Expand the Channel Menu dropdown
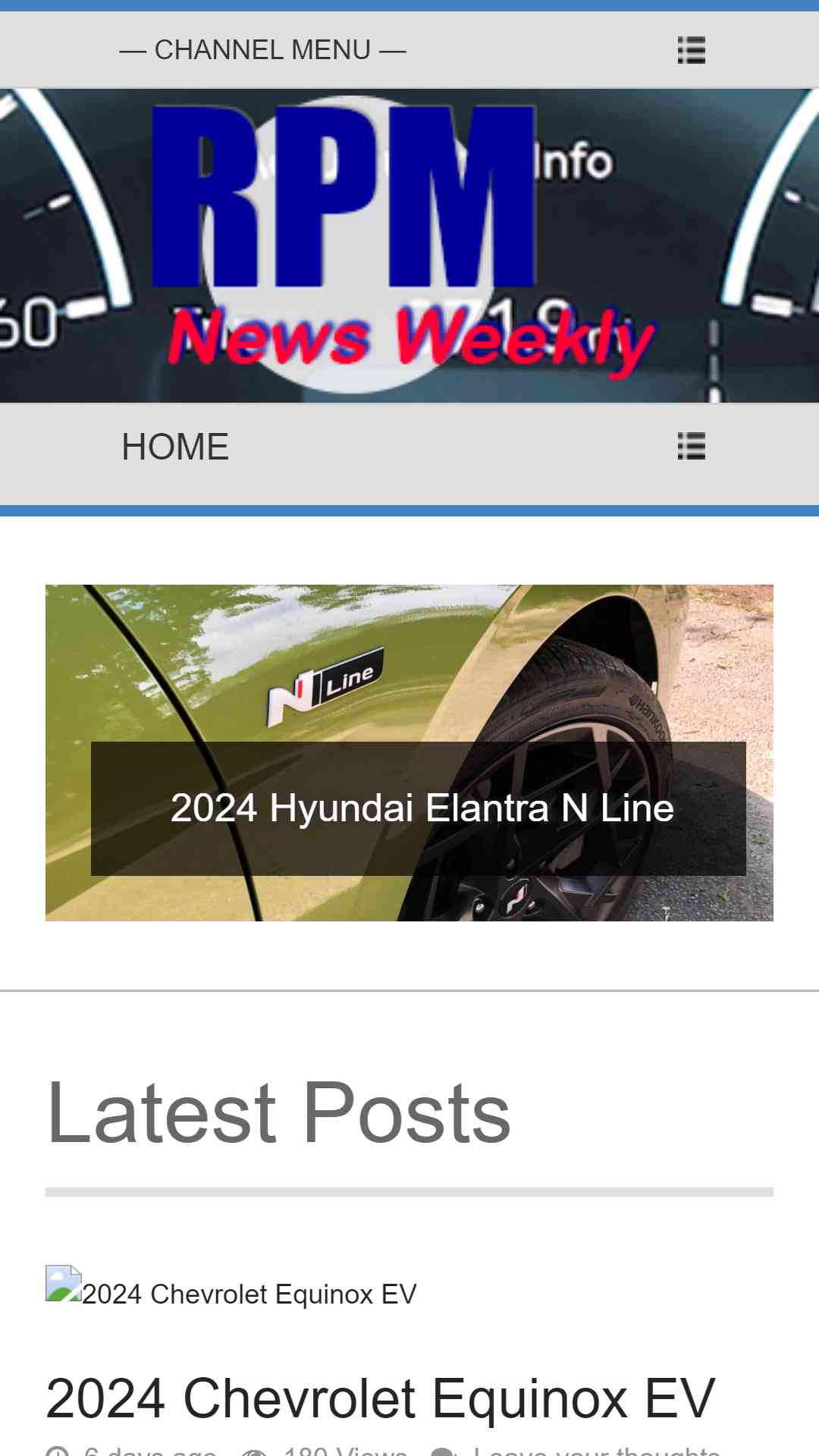 [691, 50]
